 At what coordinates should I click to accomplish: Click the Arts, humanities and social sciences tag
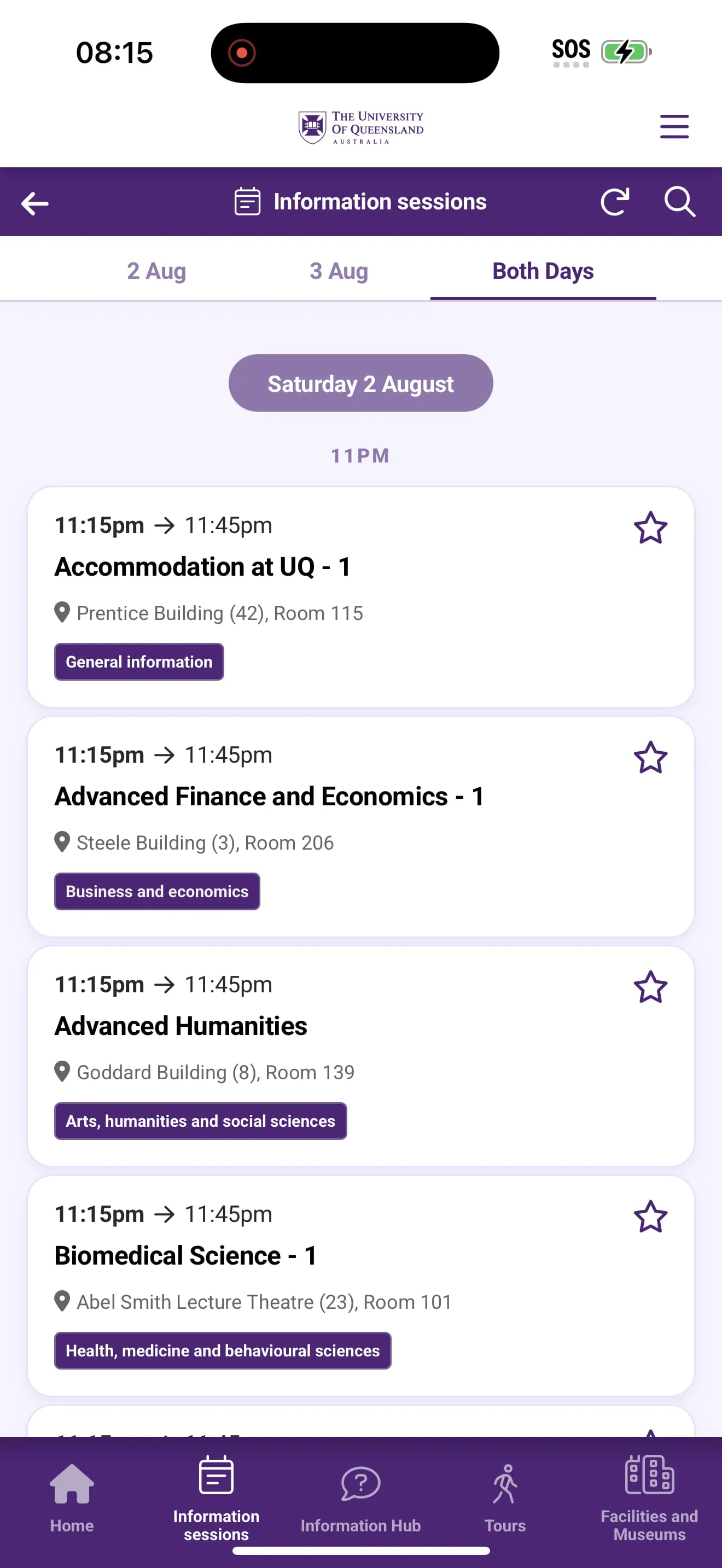(x=200, y=1121)
